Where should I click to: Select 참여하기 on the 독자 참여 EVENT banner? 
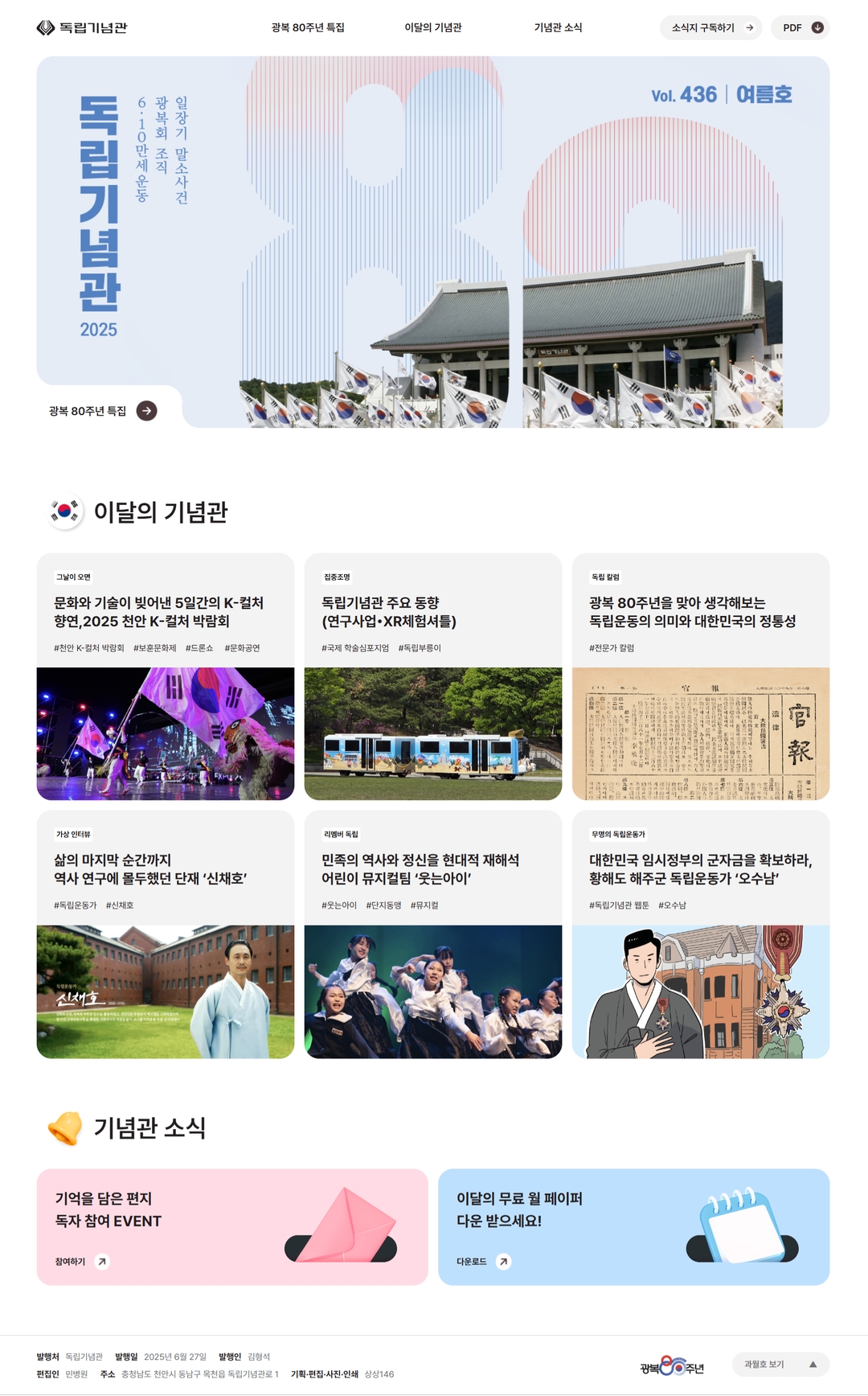coord(82,1262)
